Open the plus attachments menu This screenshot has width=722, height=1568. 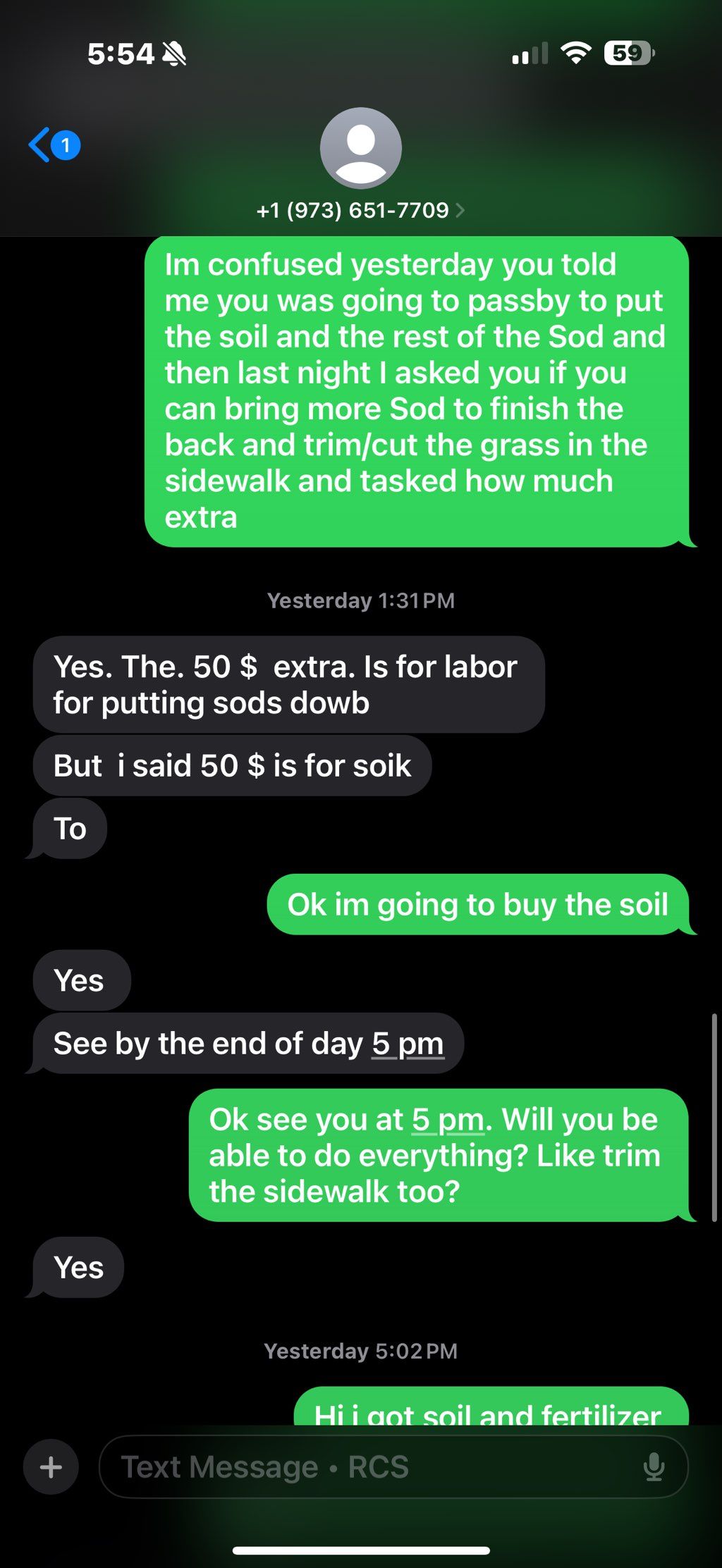click(x=51, y=1467)
